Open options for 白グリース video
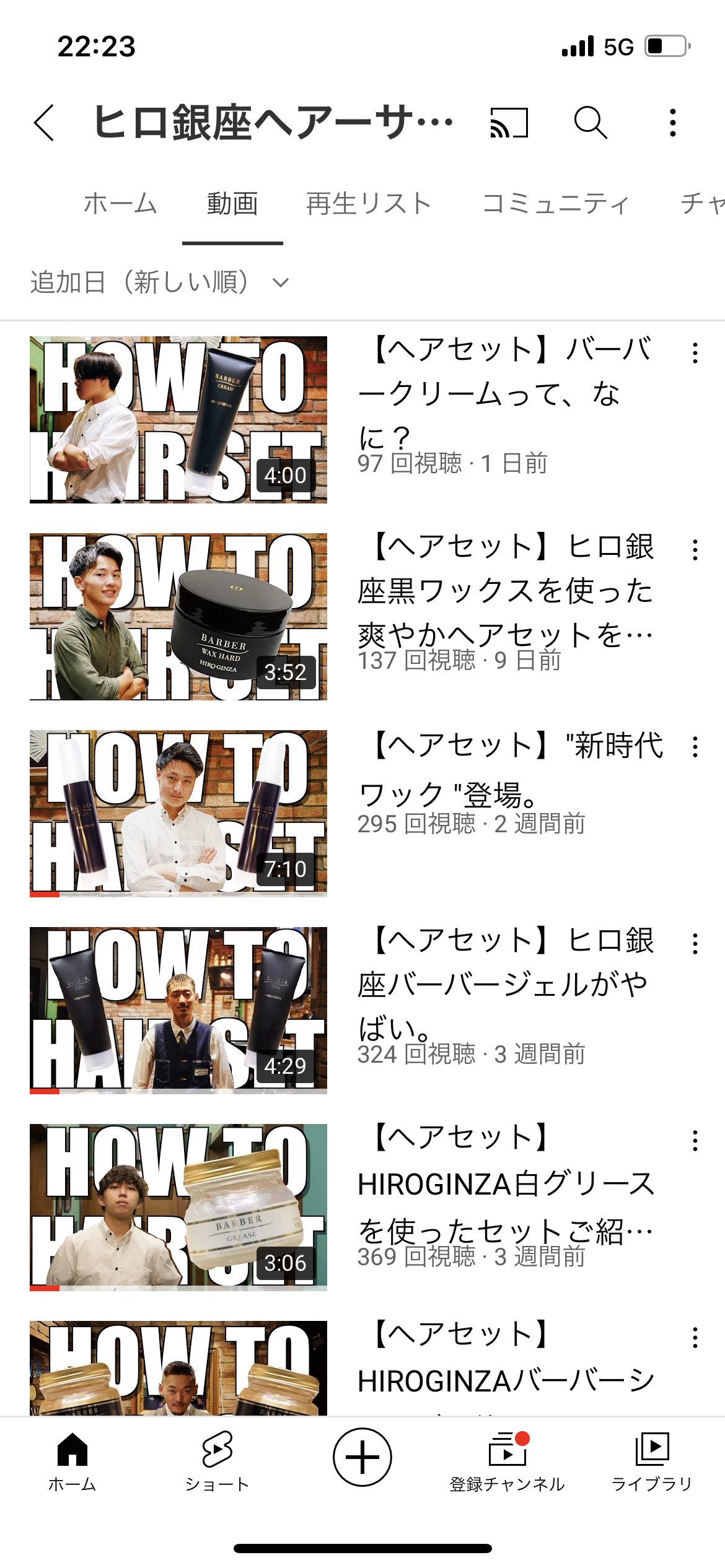The width and height of the screenshot is (725, 1568). 695,1141
